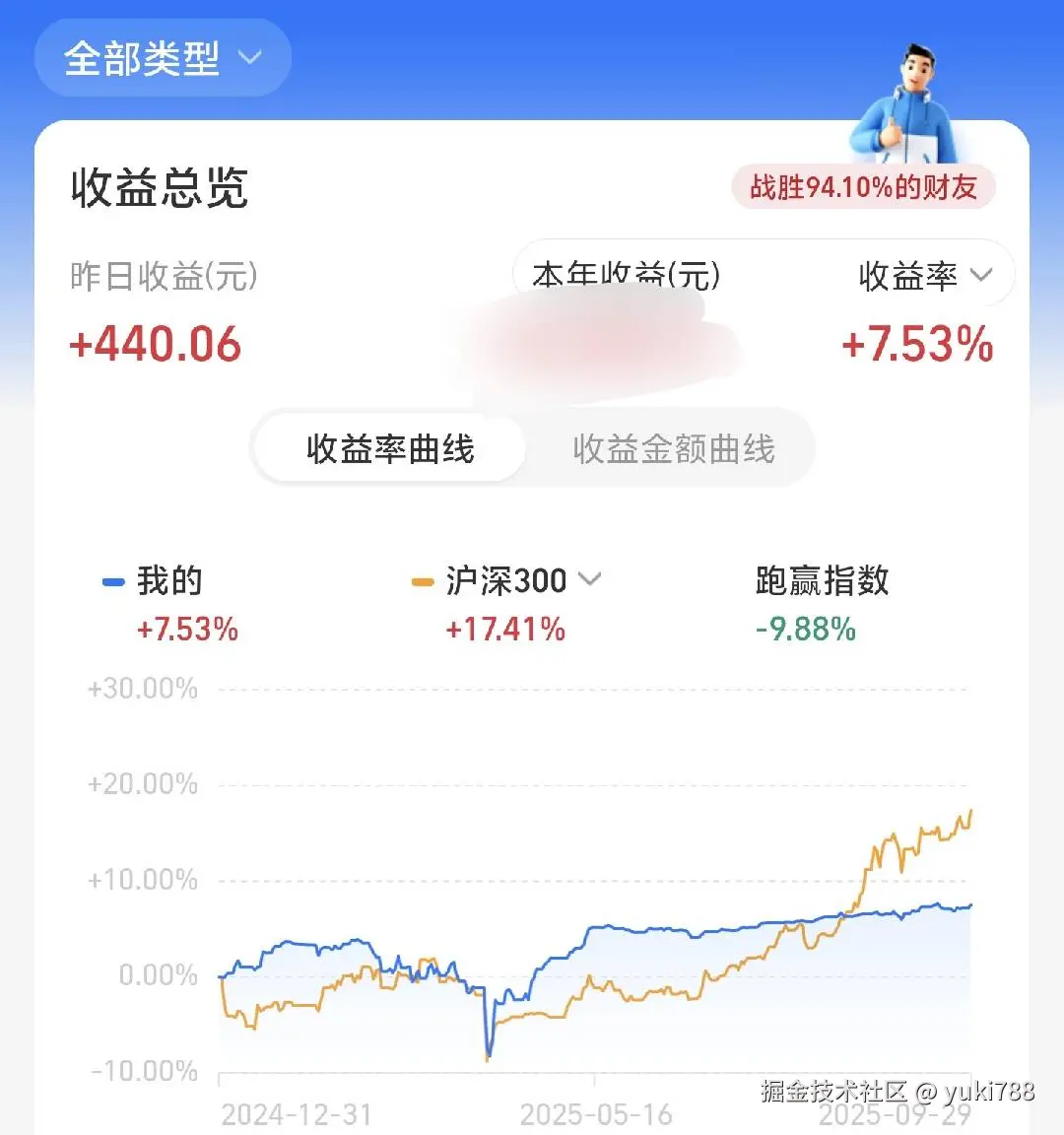This screenshot has width=1064, height=1135.
Task: Click the +7.53% annual return rate figure
Action: click(916, 344)
